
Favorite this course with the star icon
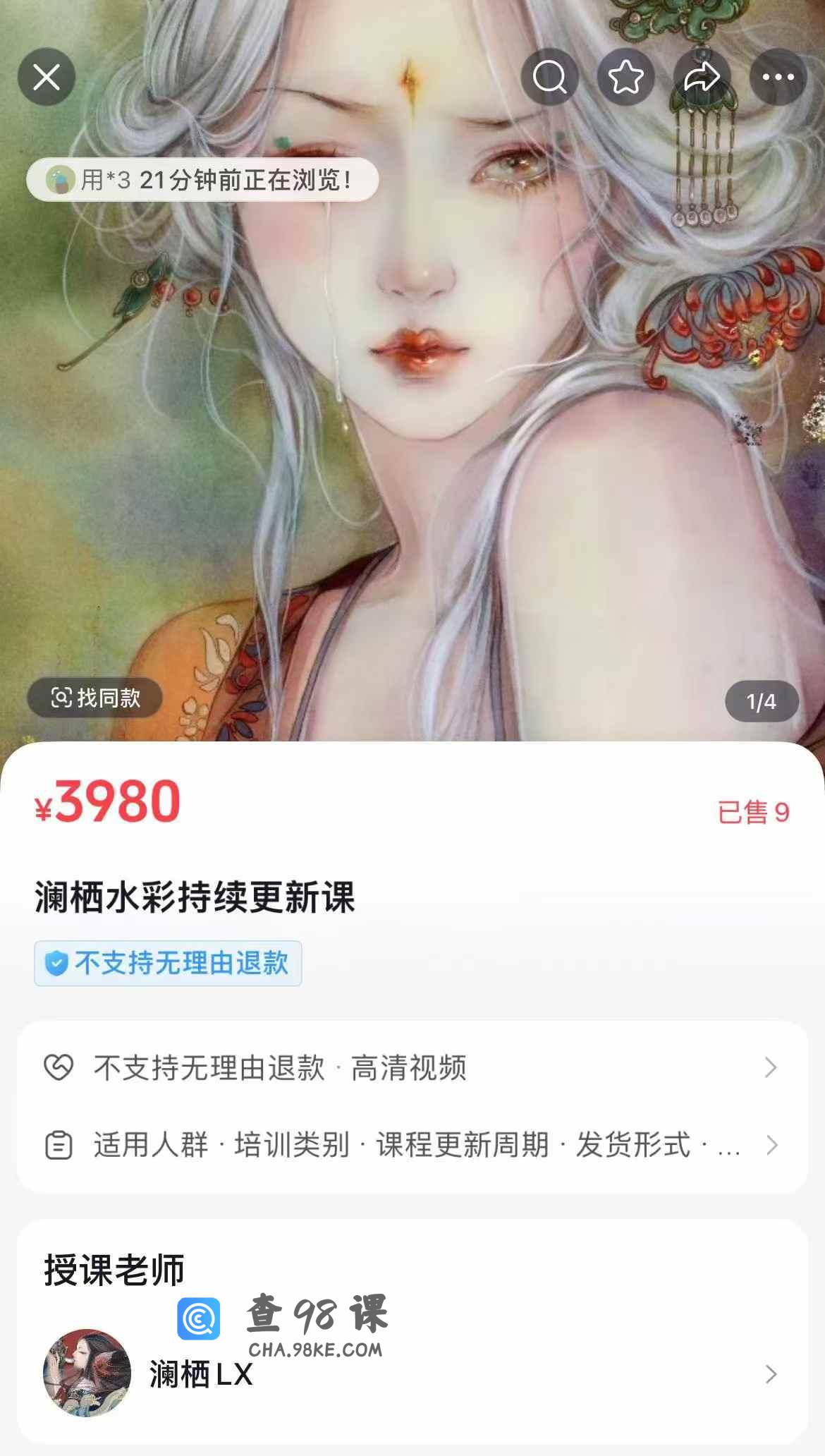pyautogui.click(x=626, y=77)
